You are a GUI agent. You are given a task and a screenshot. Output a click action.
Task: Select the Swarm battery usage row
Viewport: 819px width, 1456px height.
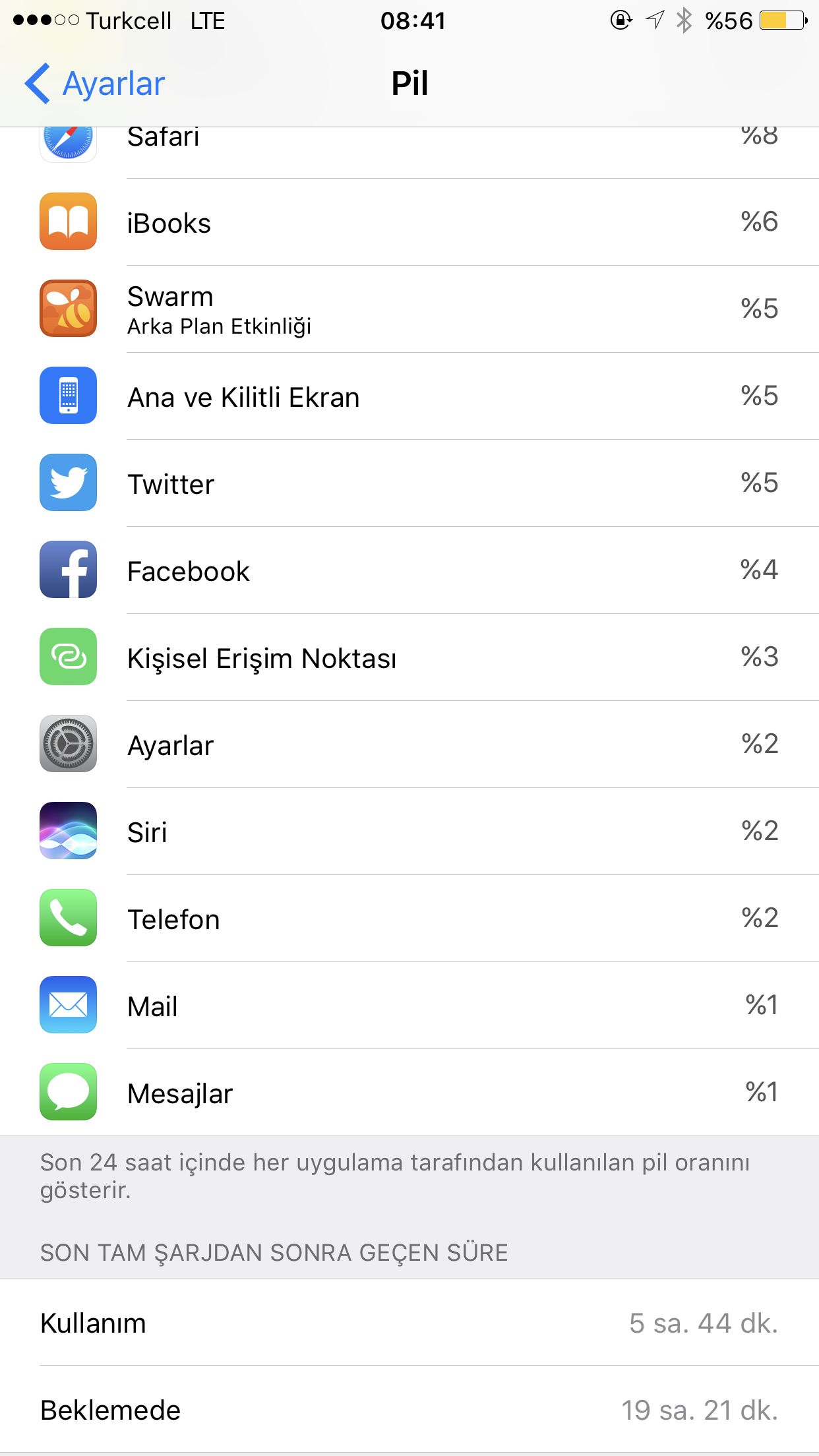pyautogui.click(x=409, y=309)
